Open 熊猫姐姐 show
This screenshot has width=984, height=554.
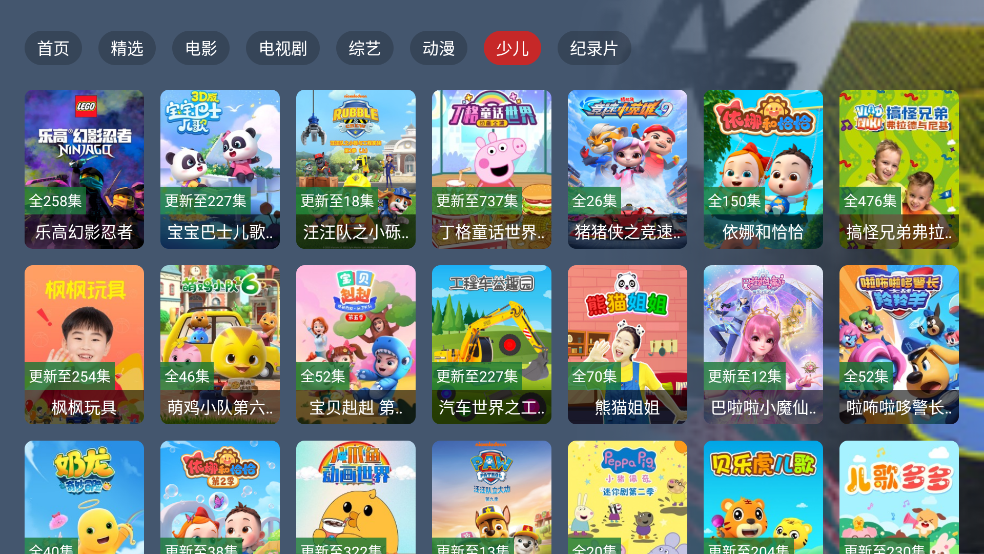[x=627, y=344]
